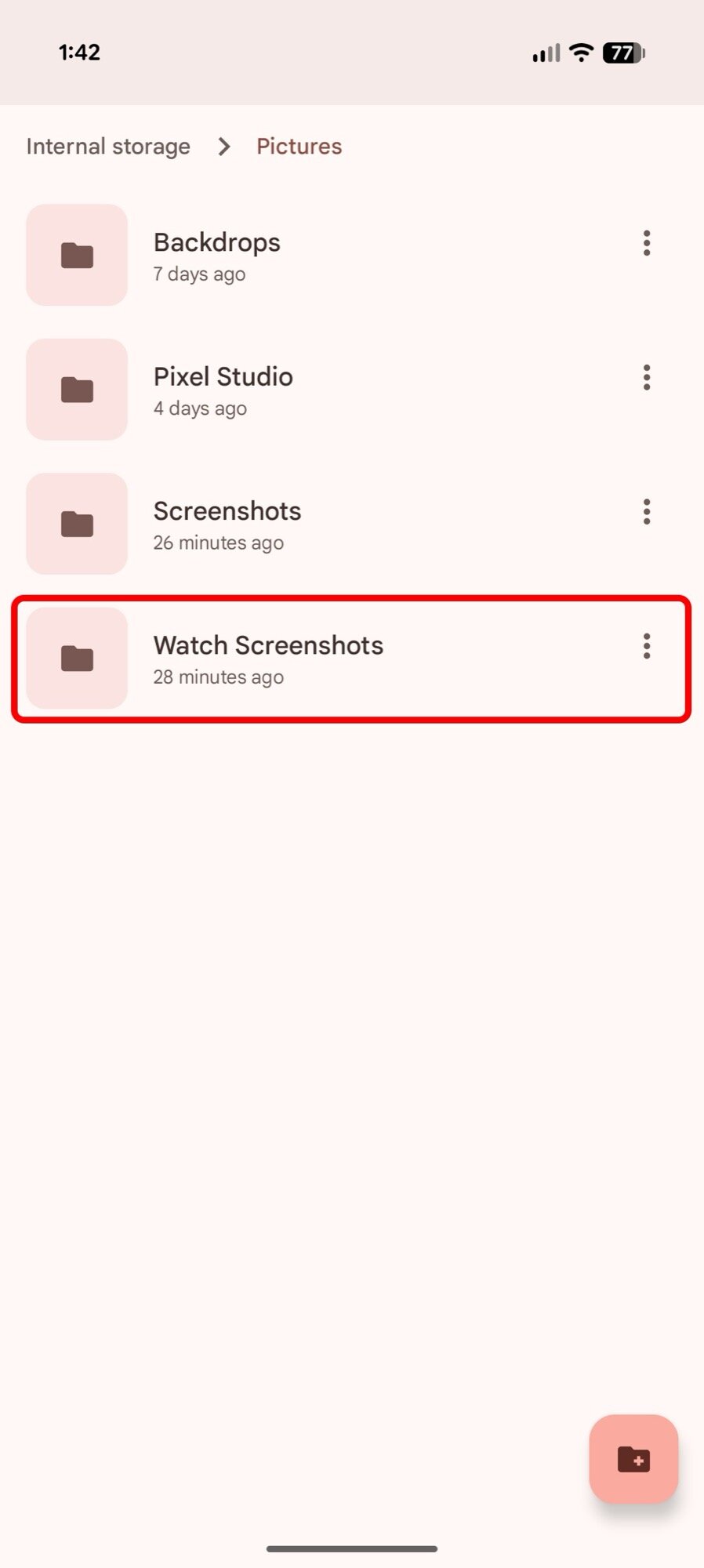This screenshot has width=704, height=1568.
Task: Click the Pixel Studio folder icon
Action: coord(76,390)
